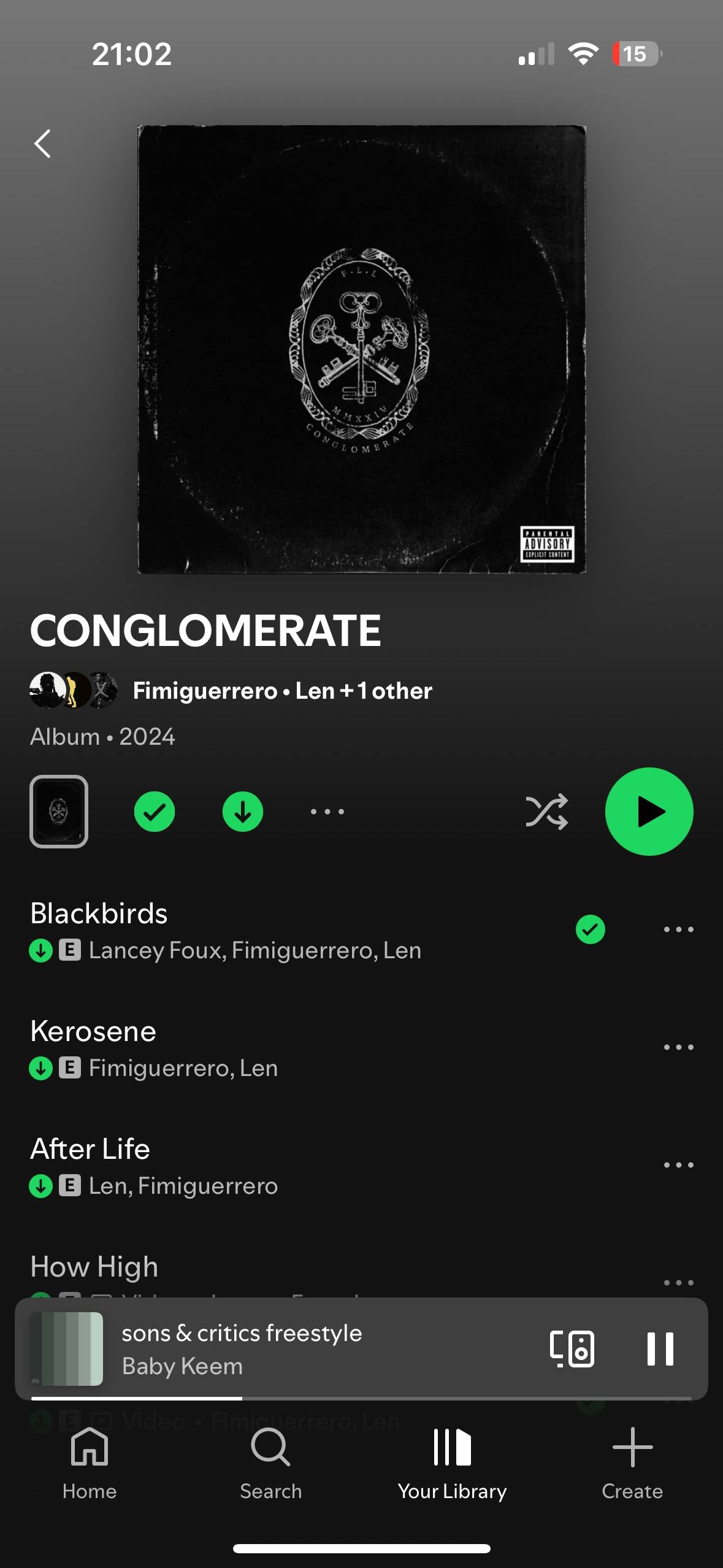The width and height of the screenshot is (723, 1568).
Task: Tap the green album download icon
Action: point(243,812)
